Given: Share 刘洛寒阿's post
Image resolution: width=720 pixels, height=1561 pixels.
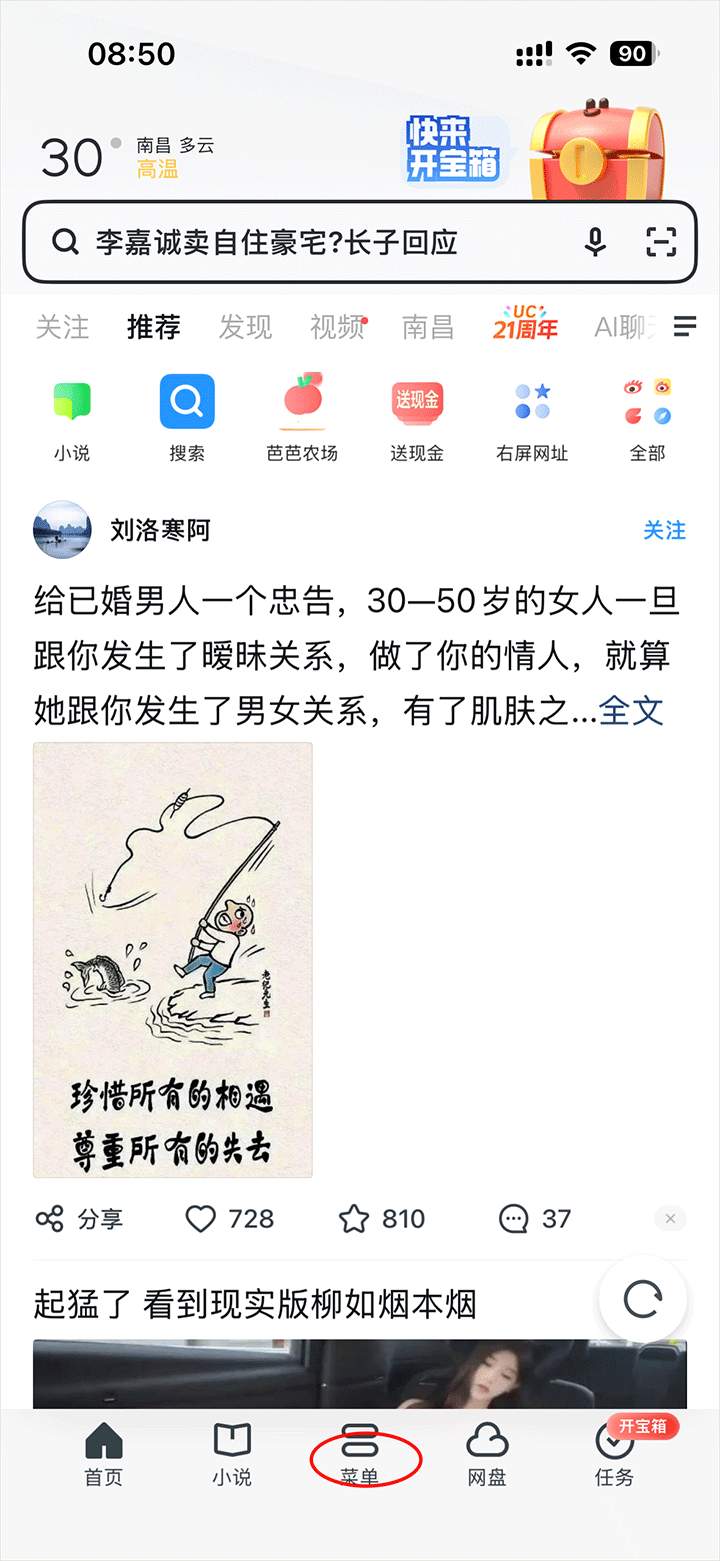Looking at the screenshot, I should click(79, 1219).
